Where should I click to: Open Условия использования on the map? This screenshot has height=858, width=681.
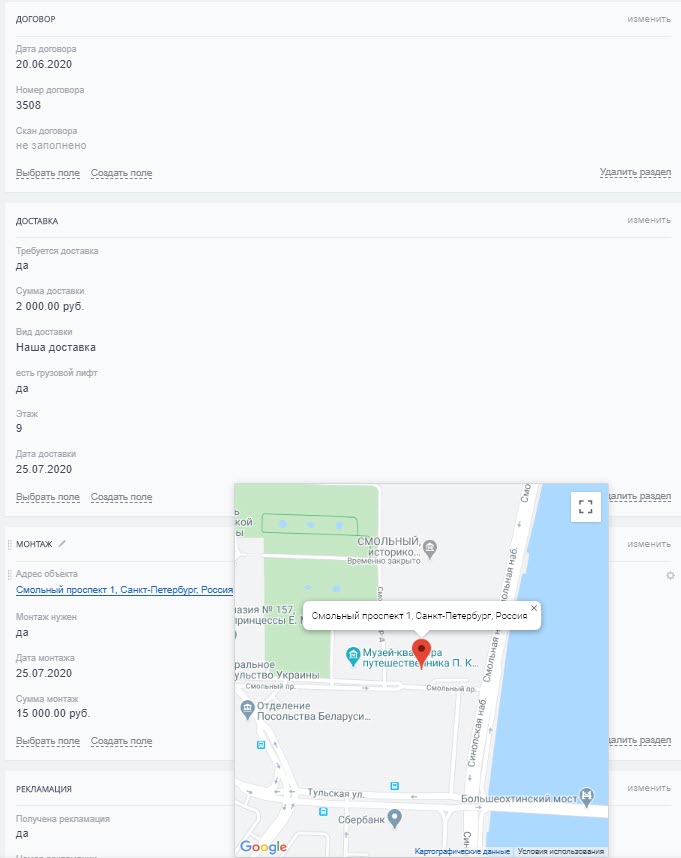561,851
